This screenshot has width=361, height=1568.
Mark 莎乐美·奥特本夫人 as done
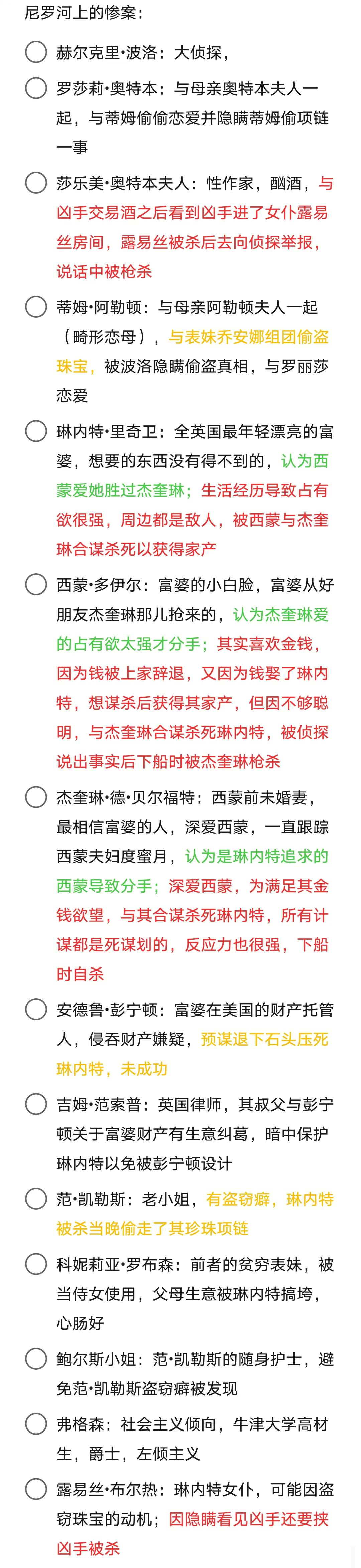[x=36, y=183]
